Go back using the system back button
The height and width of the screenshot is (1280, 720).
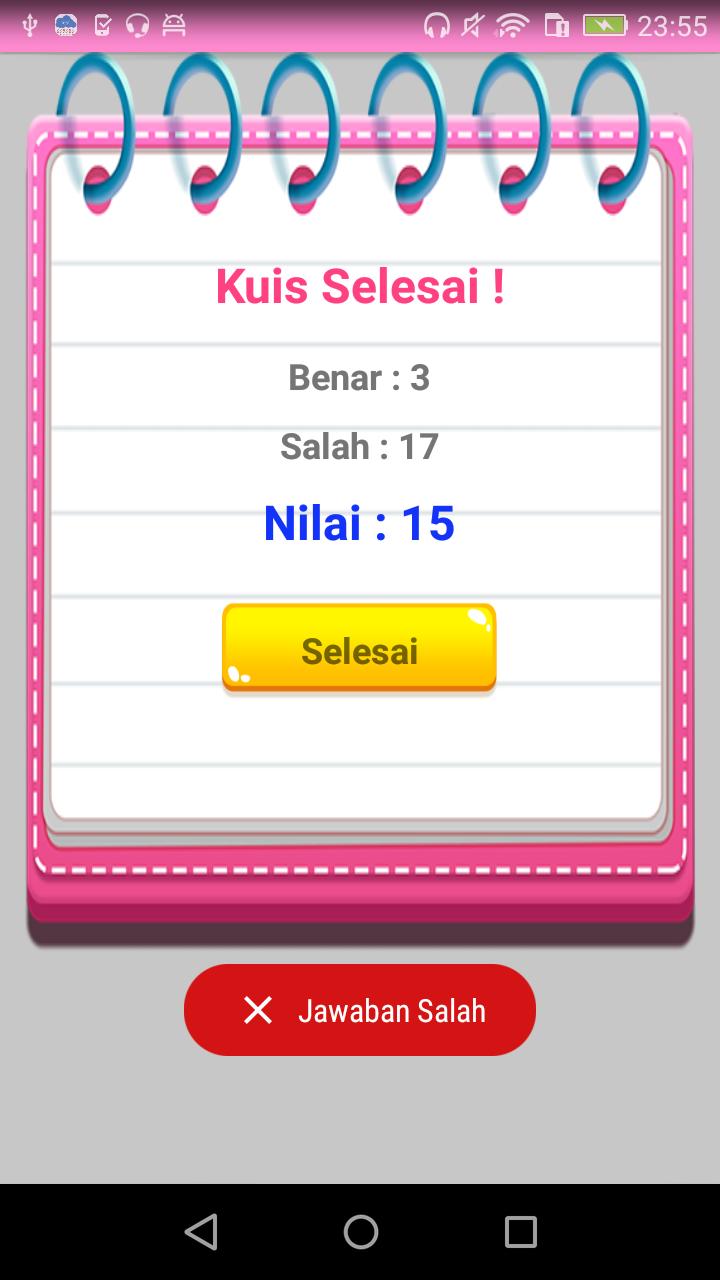click(201, 1231)
